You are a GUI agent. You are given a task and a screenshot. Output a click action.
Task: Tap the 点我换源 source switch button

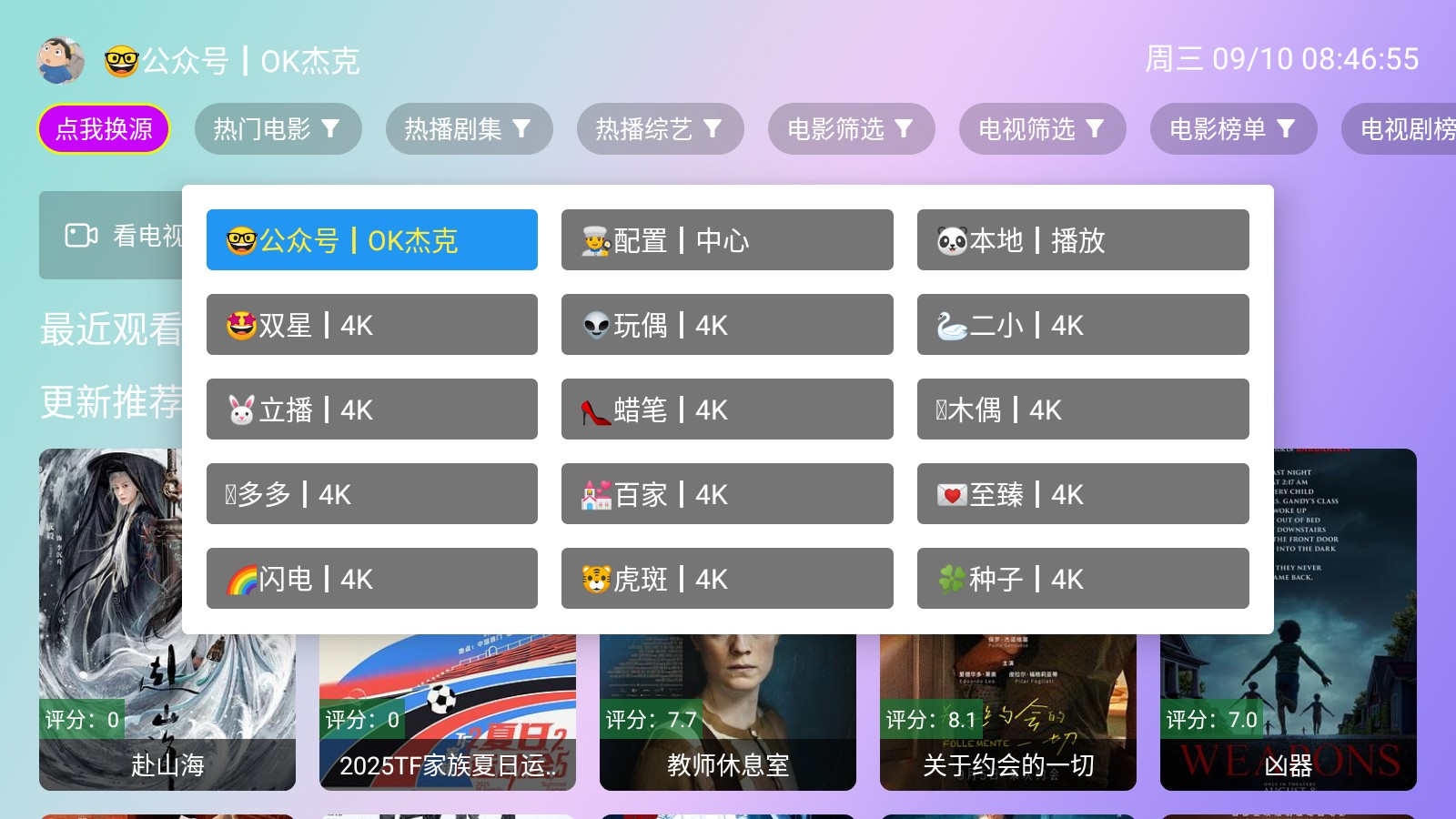[104, 129]
